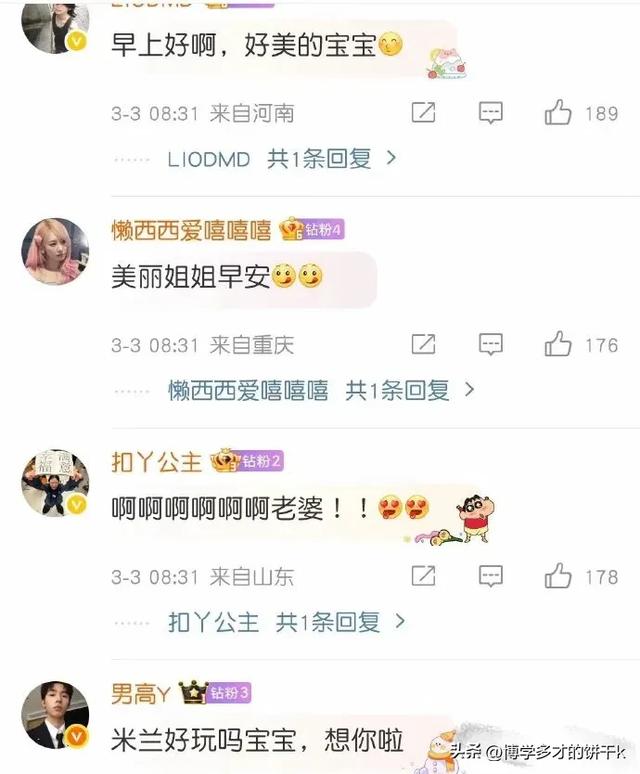Reply to the comment from 山东
Viewport: 640px width, 774px height.
coord(490,577)
